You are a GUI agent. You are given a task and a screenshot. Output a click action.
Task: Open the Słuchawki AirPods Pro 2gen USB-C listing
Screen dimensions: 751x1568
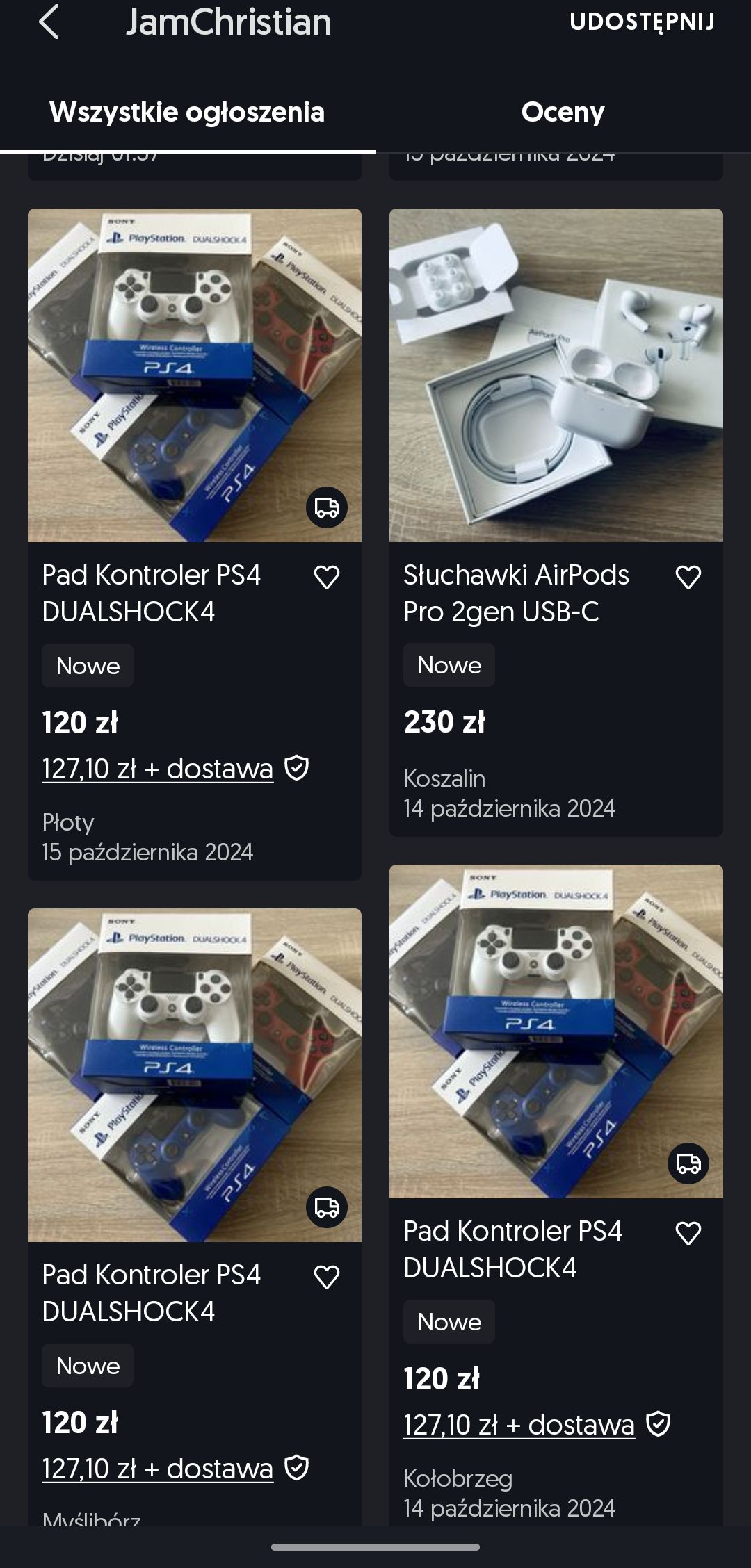click(556, 375)
